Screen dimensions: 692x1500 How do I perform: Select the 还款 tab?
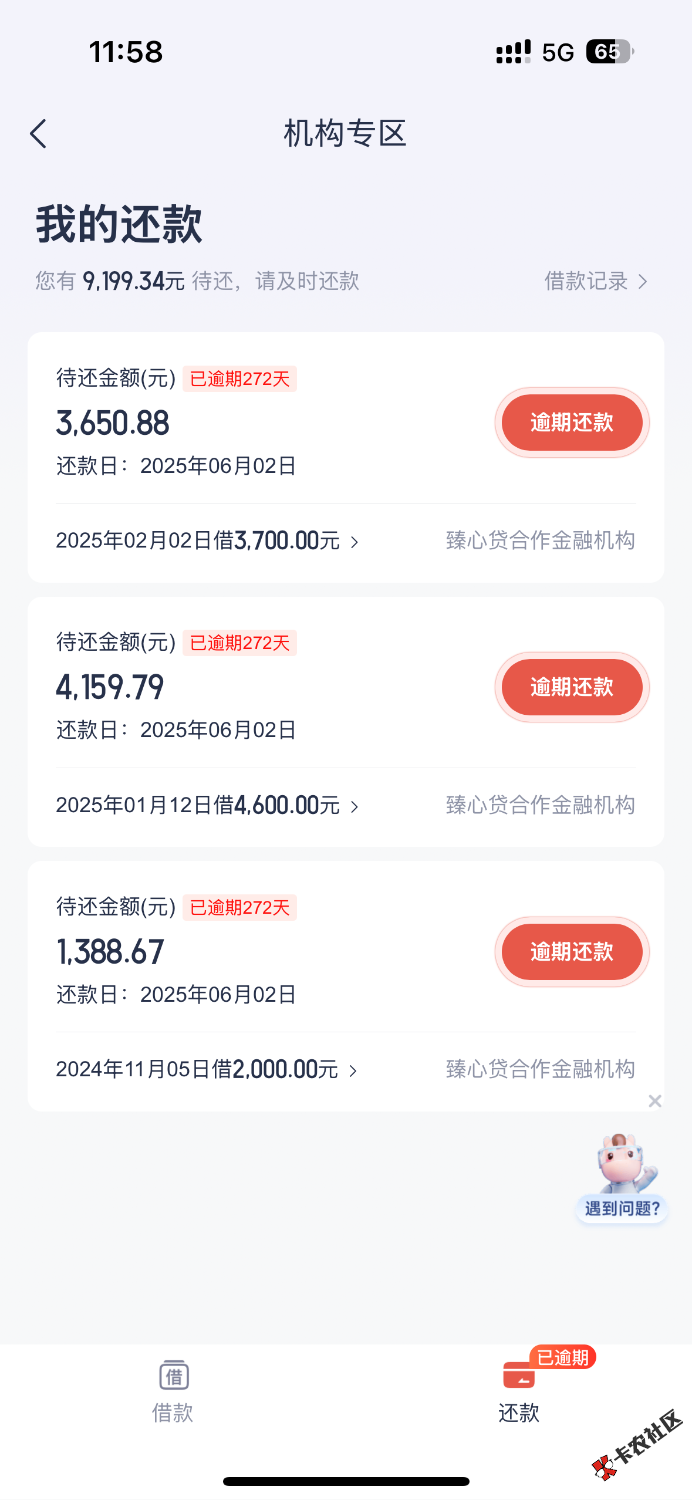[519, 1390]
